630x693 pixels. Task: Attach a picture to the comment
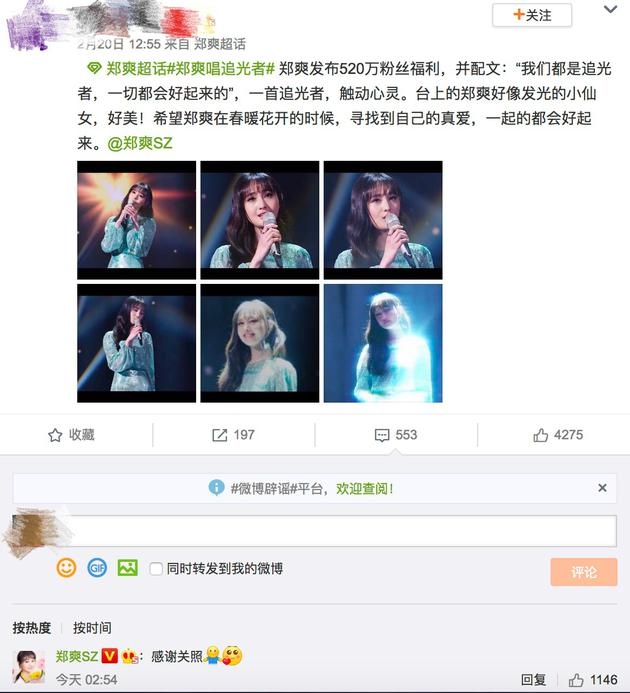[127, 568]
